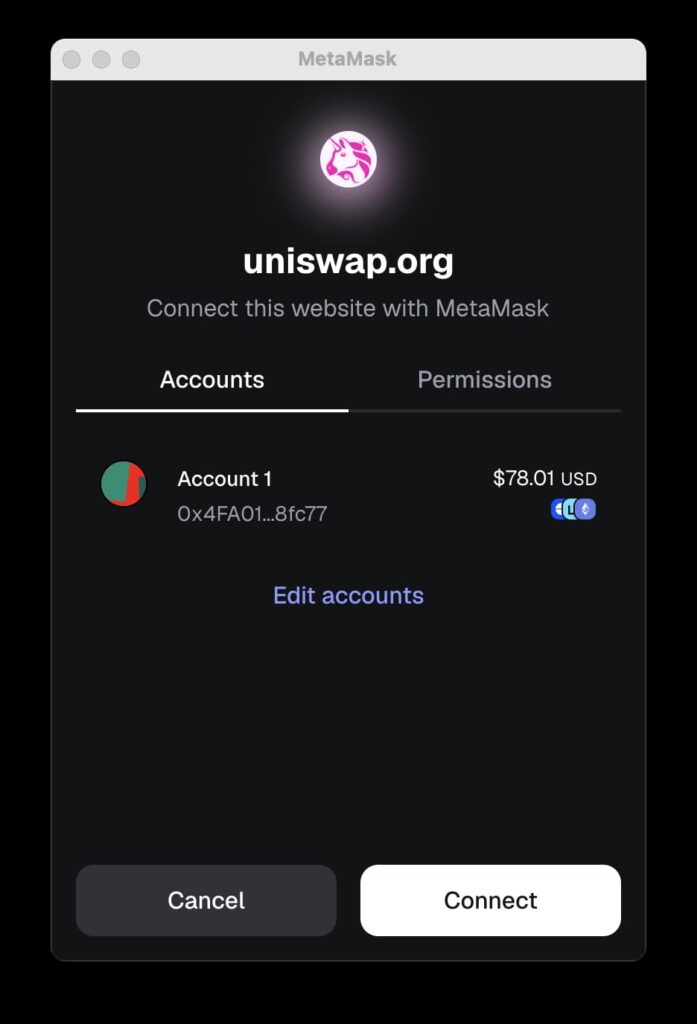The height and width of the screenshot is (1024, 697).
Task: Connect MetaMask to uniswap.org
Action: click(x=490, y=900)
